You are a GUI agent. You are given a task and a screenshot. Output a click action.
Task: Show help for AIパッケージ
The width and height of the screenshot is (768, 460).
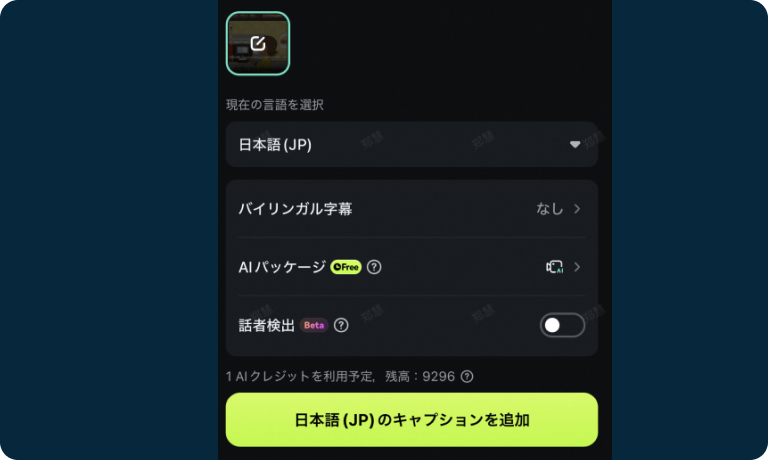[374, 267]
